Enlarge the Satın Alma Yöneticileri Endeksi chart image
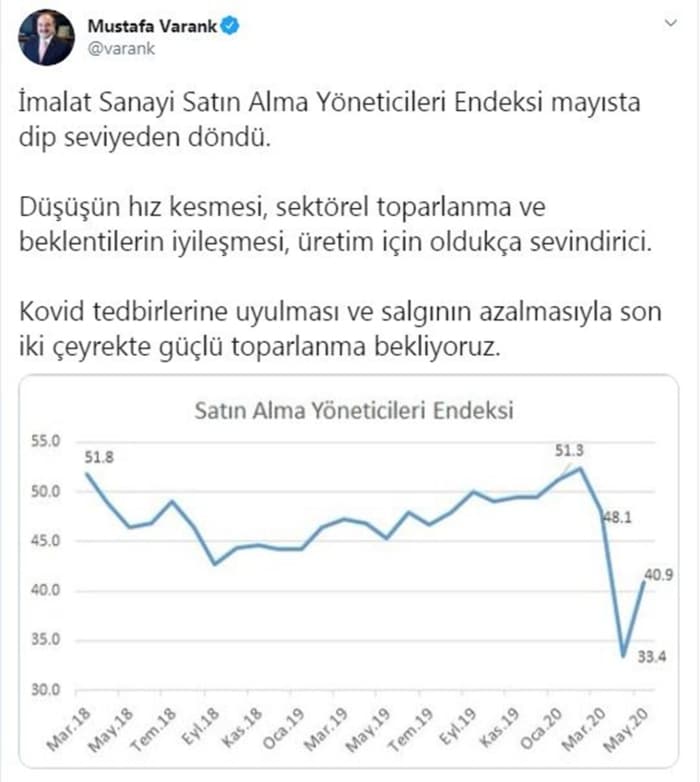This screenshot has width=700, height=782. 350,571
